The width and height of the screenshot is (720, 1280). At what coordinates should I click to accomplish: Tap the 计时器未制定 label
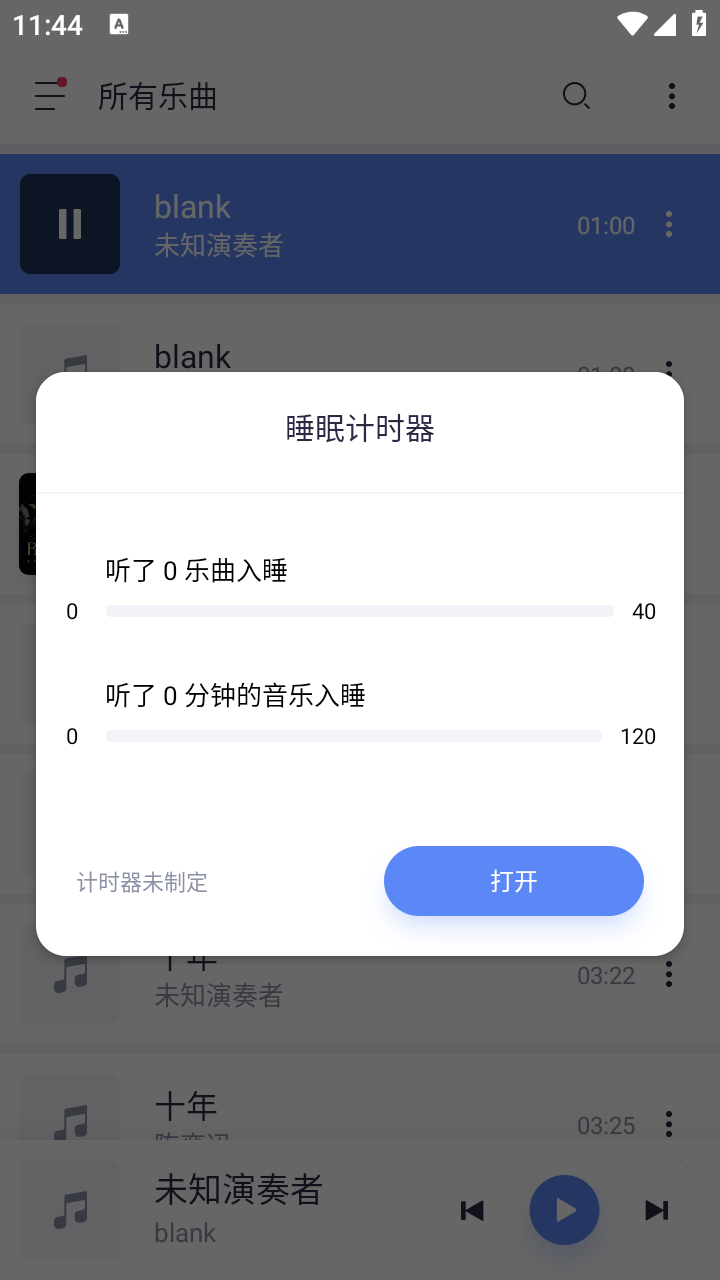(x=142, y=882)
